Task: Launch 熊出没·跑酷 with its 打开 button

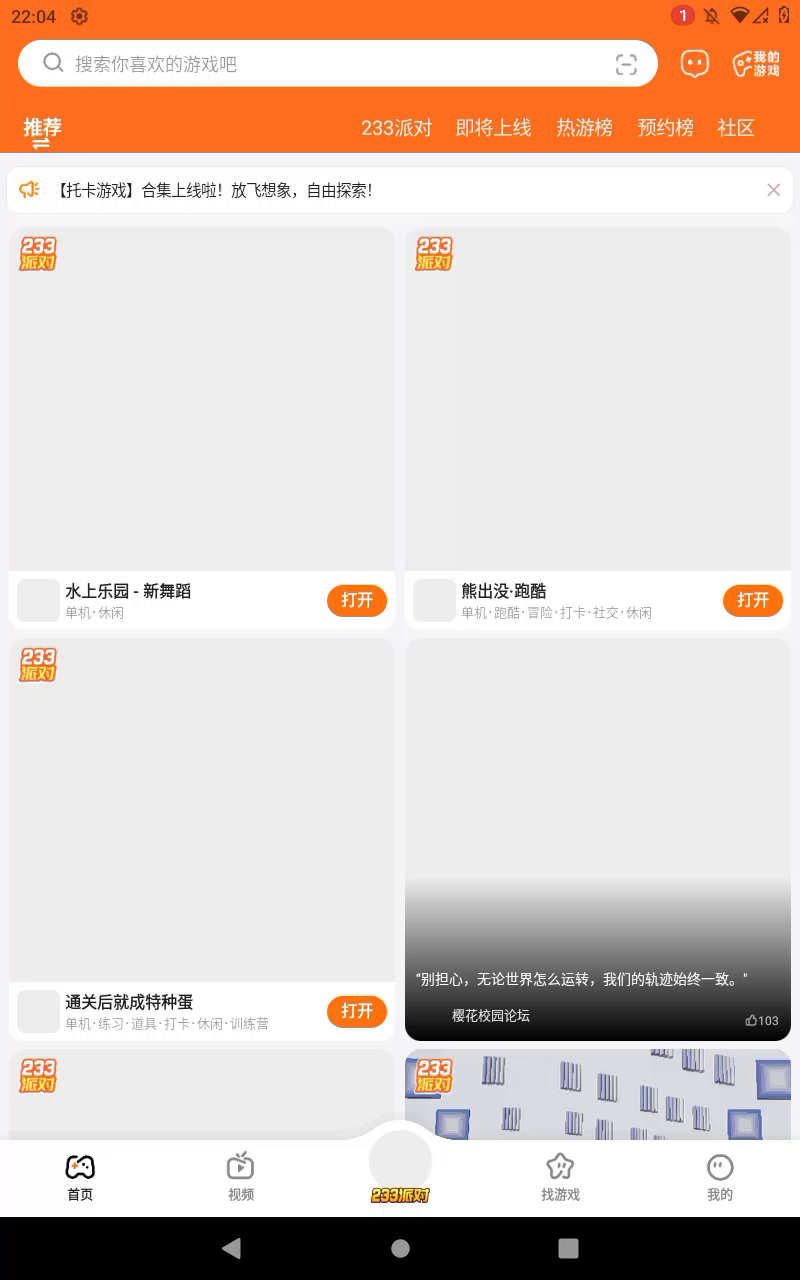Action: pos(753,600)
